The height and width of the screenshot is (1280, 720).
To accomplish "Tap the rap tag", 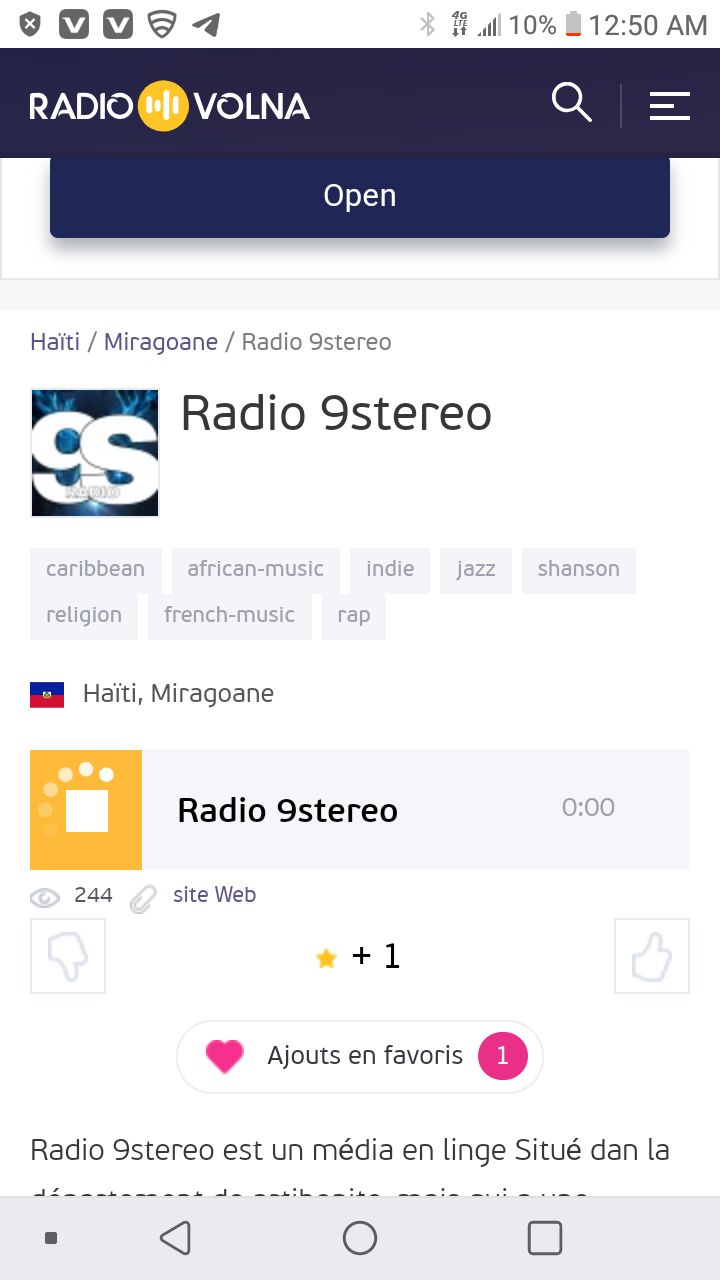I will [354, 615].
